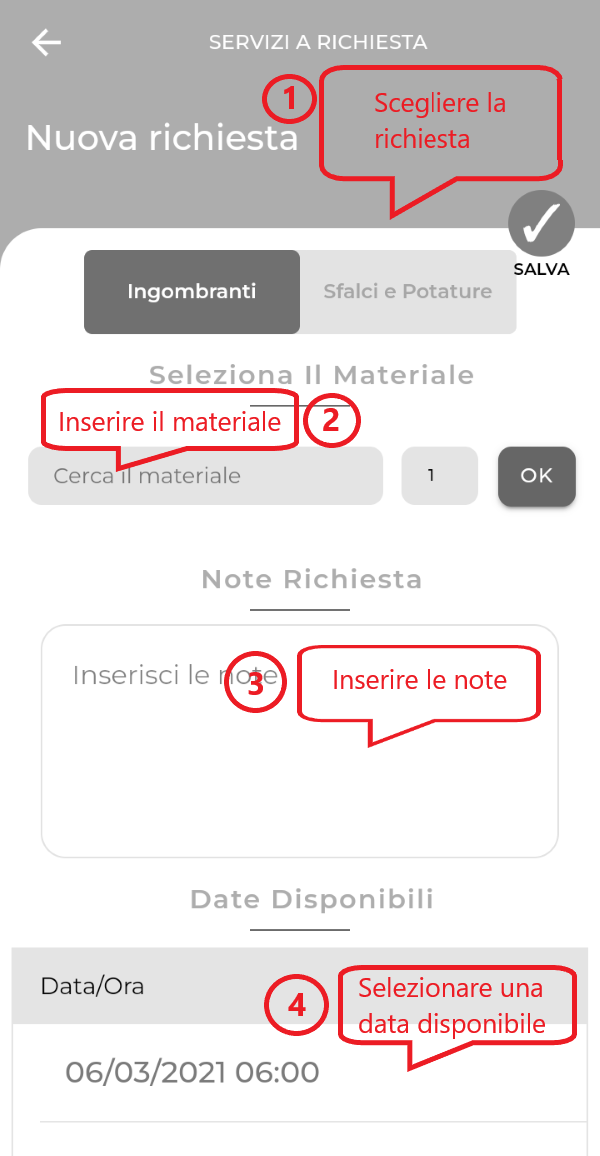This screenshot has width=600, height=1156.
Task: Confirm the material with the OK button
Action: click(x=536, y=476)
